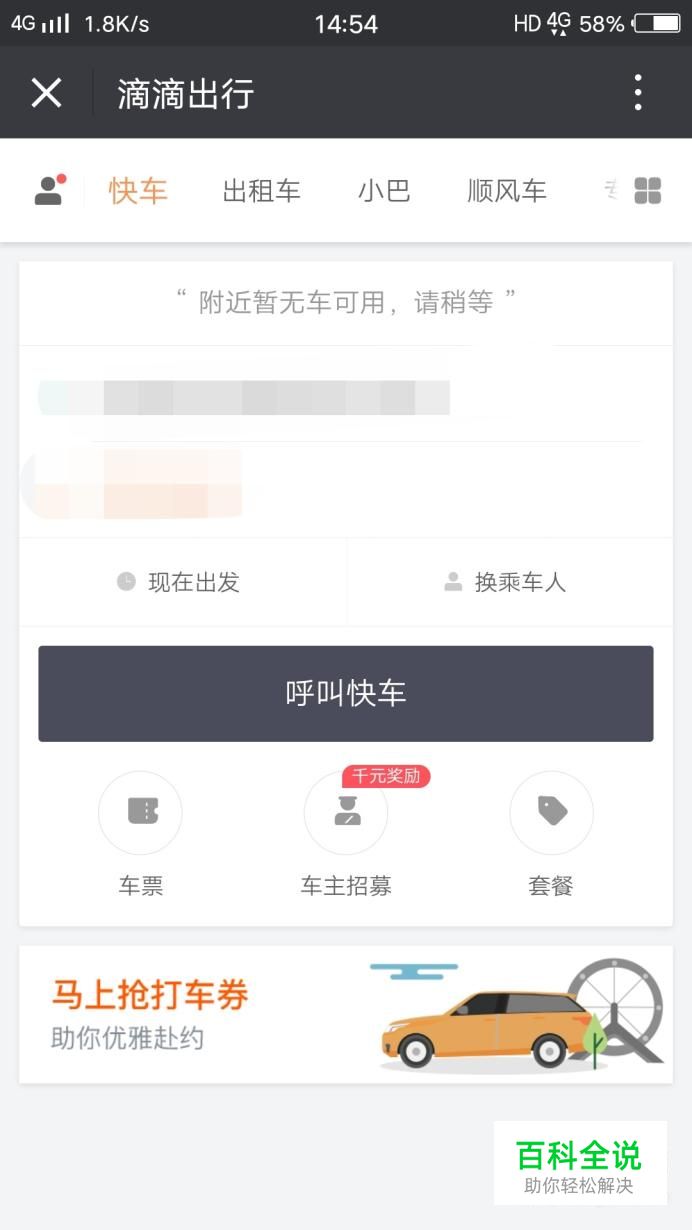692x1230 pixels.
Task: Tap the 呼叫快车 button
Action: coord(346,693)
